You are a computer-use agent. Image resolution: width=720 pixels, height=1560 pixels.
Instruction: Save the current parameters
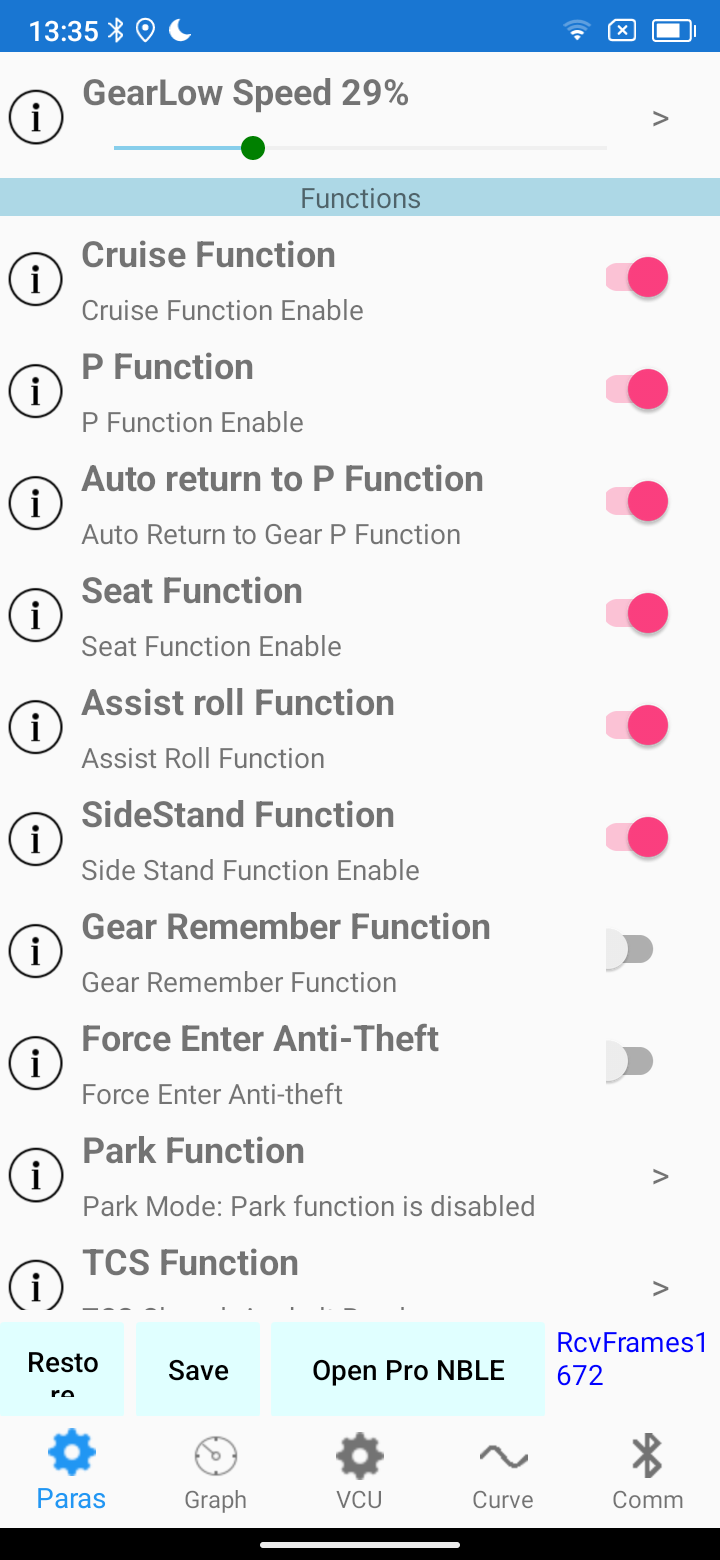(198, 1369)
